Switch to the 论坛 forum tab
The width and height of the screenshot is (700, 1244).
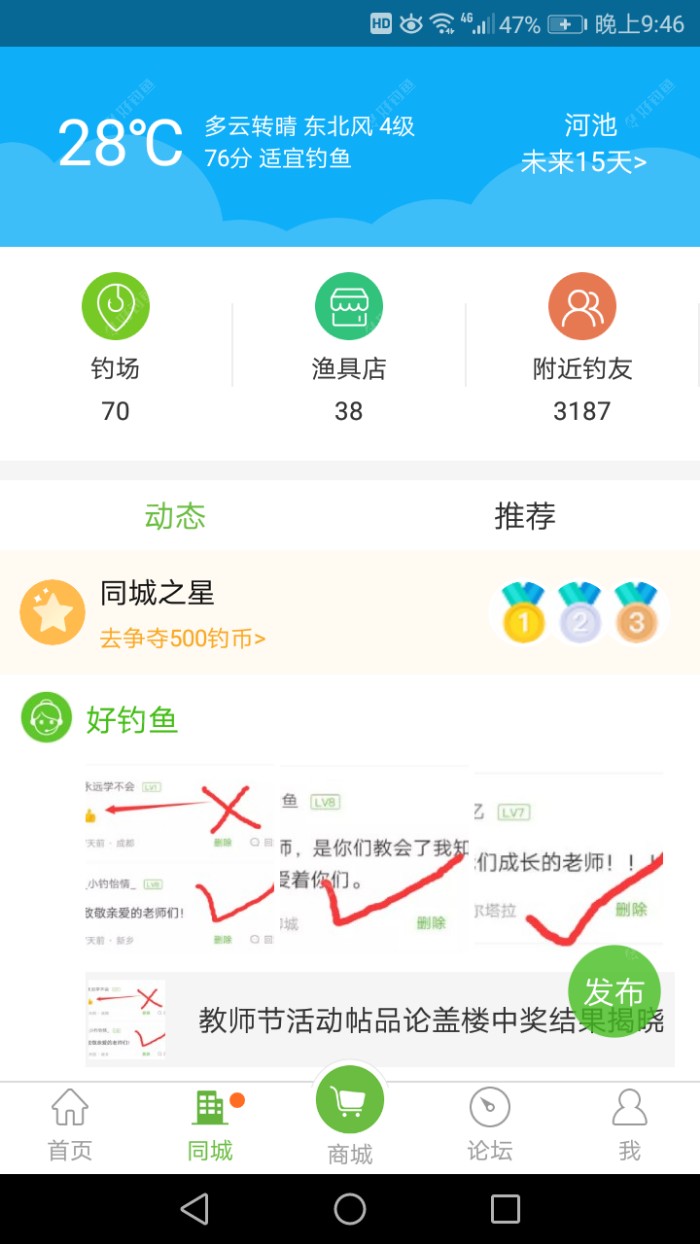[x=490, y=1124]
